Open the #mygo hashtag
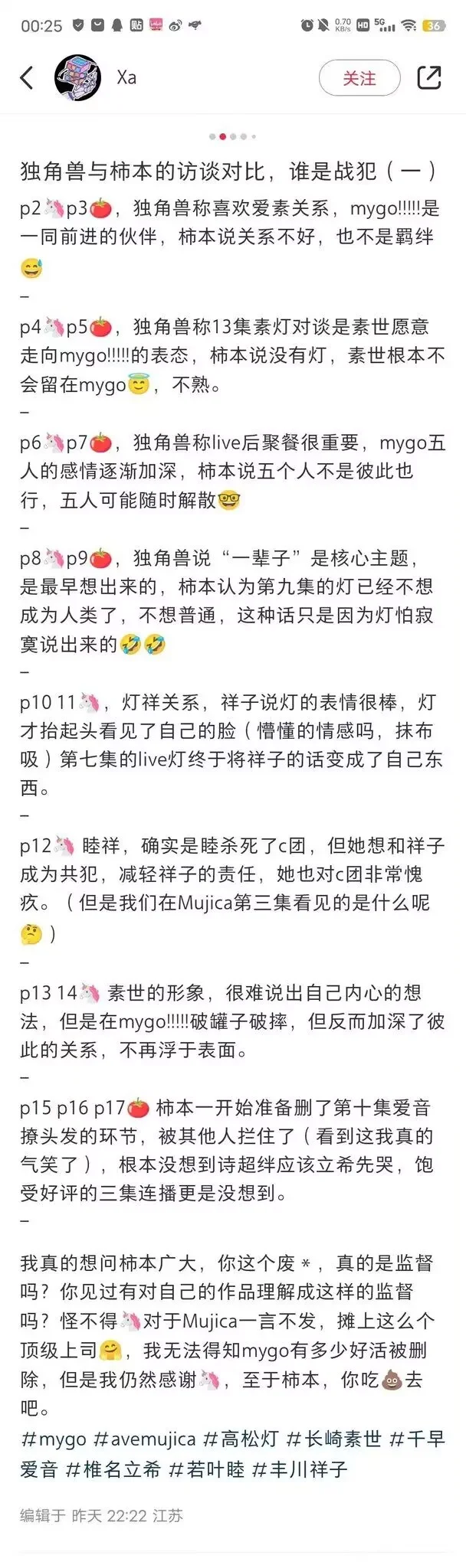 coord(54,1439)
